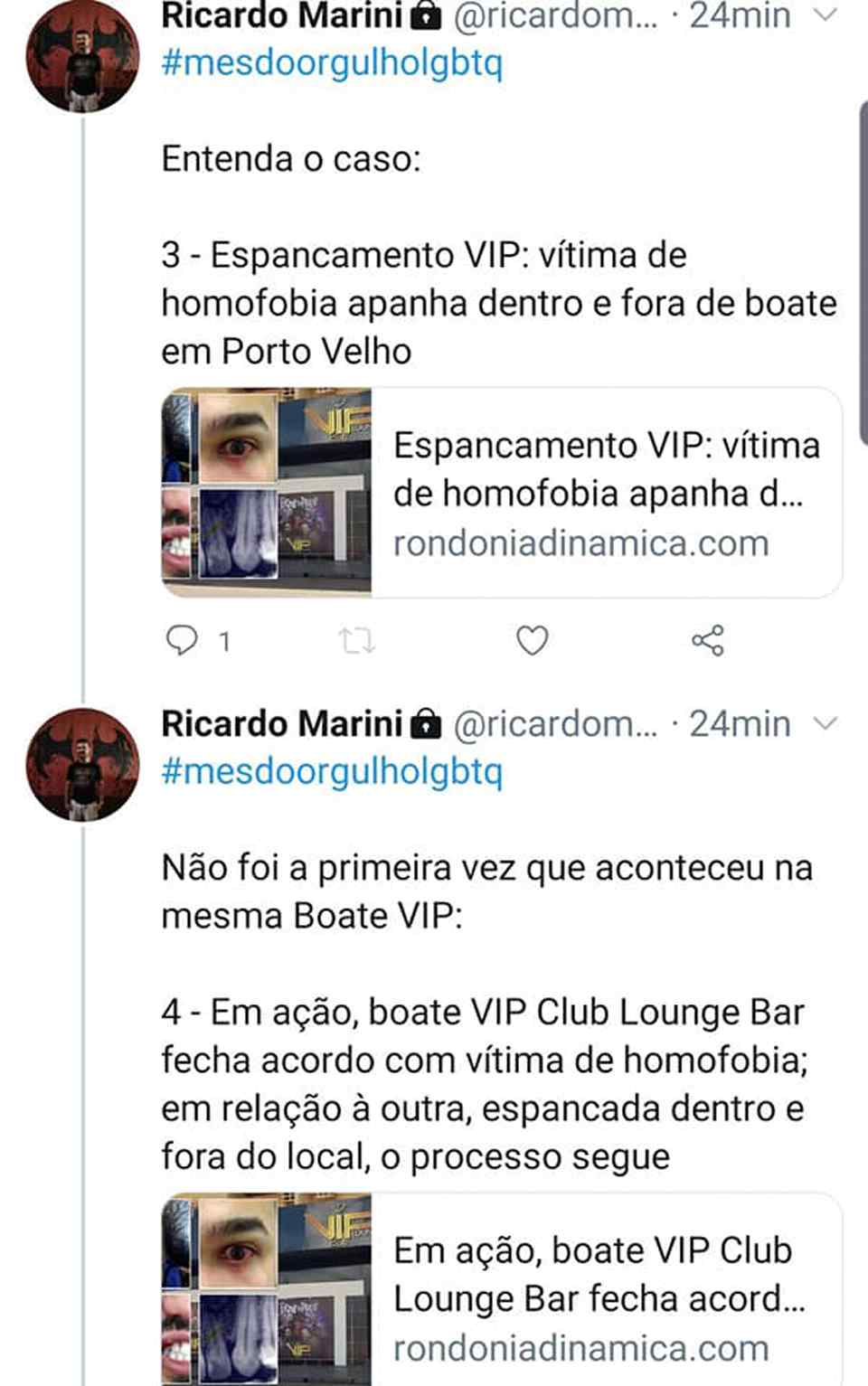
Task: Expand options arrow on the Espancamento VIP tweet
Action: pyautogui.click(x=826, y=14)
